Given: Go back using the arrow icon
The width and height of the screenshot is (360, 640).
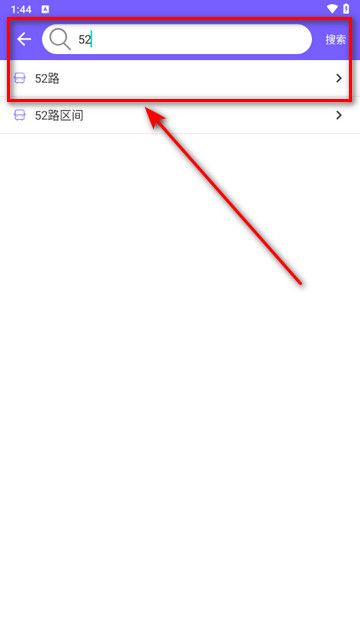Looking at the screenshot, I should tap(24, 39).
